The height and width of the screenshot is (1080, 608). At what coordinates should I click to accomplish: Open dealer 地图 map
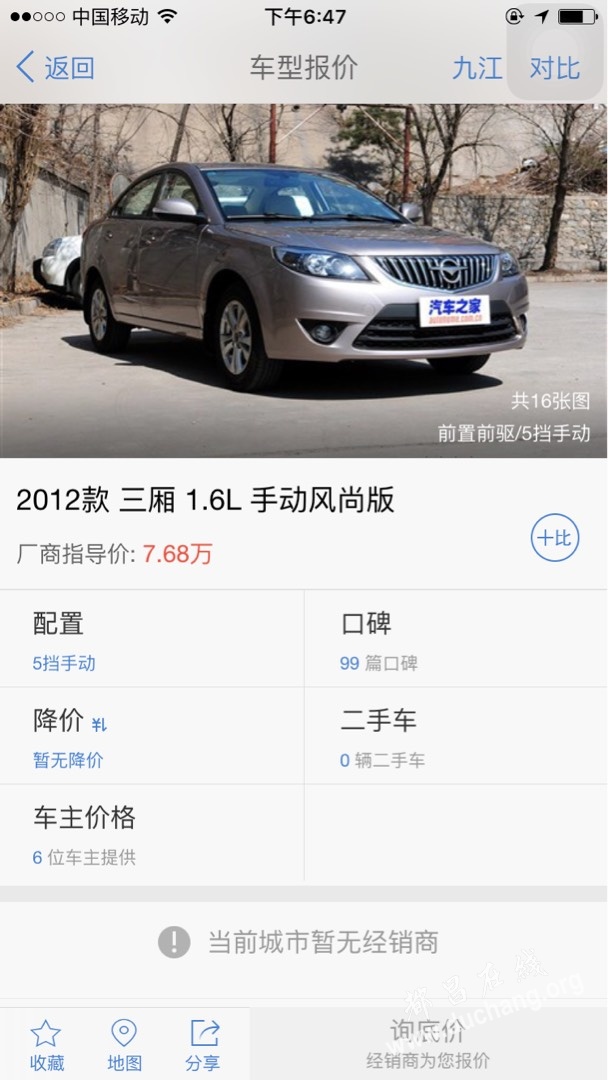click(x=124, y=1044)
